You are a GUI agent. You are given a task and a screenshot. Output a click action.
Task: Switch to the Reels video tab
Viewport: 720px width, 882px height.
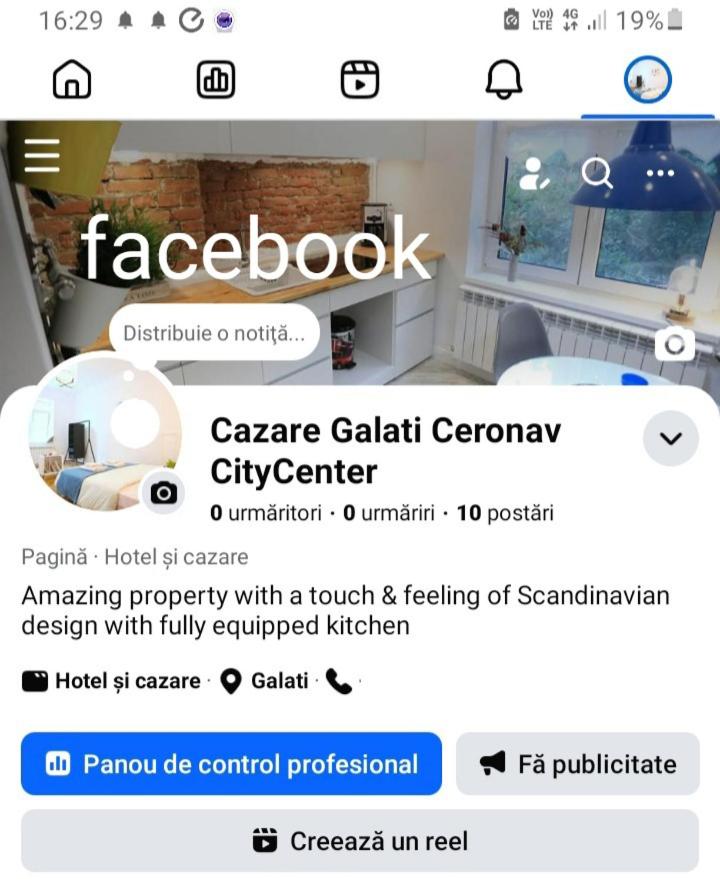click(x=360, y=79)
